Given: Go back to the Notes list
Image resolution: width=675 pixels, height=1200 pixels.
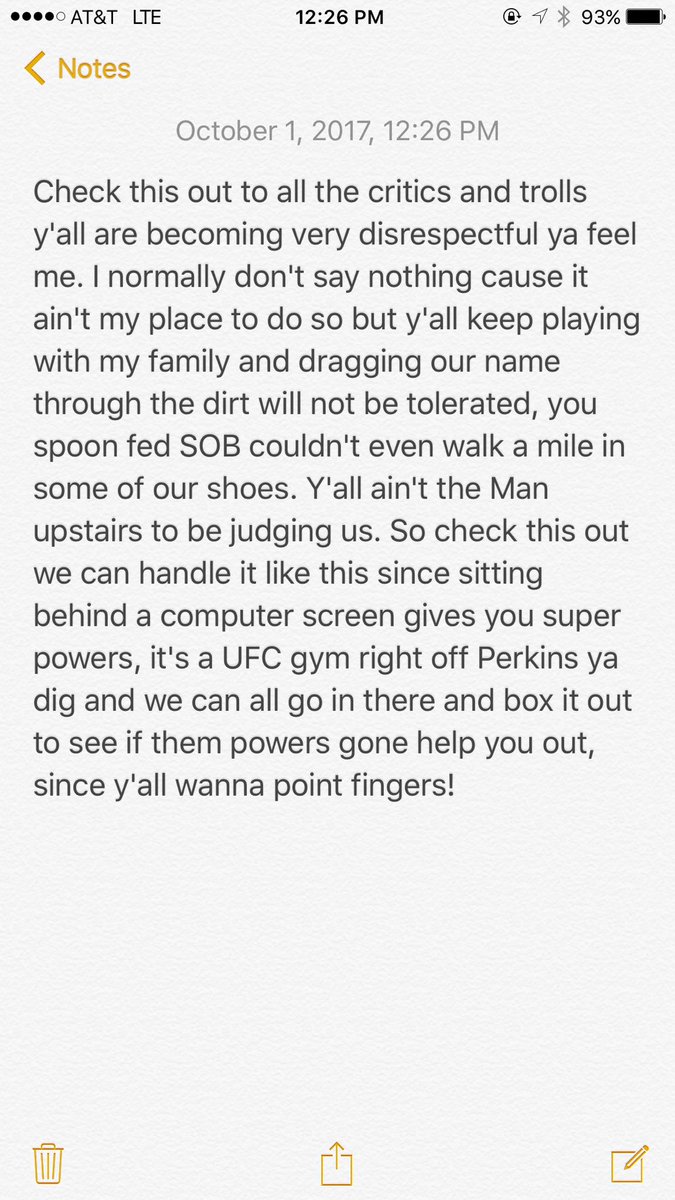Looking at the screenshot, I should pos(77,69).
